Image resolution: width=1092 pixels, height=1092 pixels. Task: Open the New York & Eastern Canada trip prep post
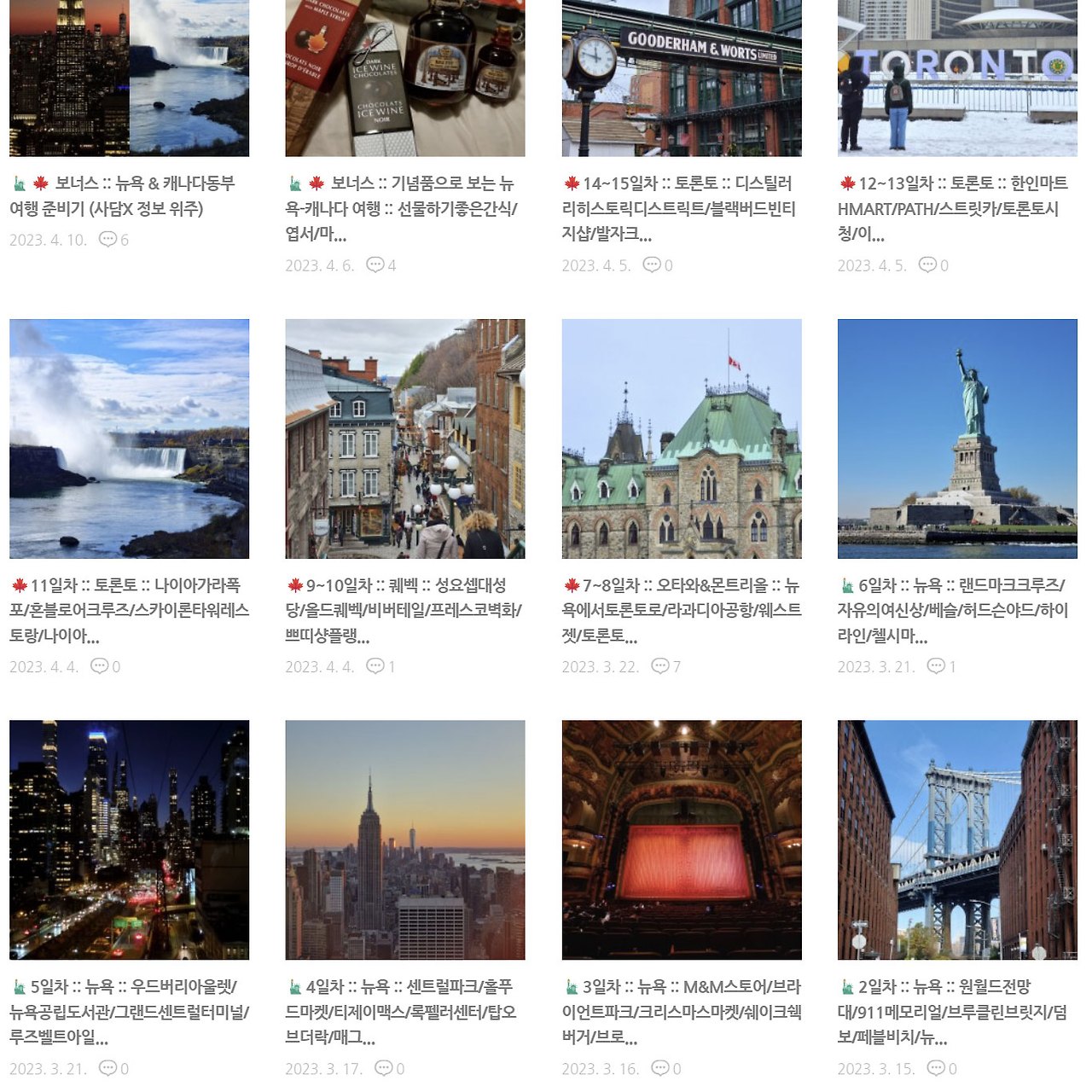128,195
